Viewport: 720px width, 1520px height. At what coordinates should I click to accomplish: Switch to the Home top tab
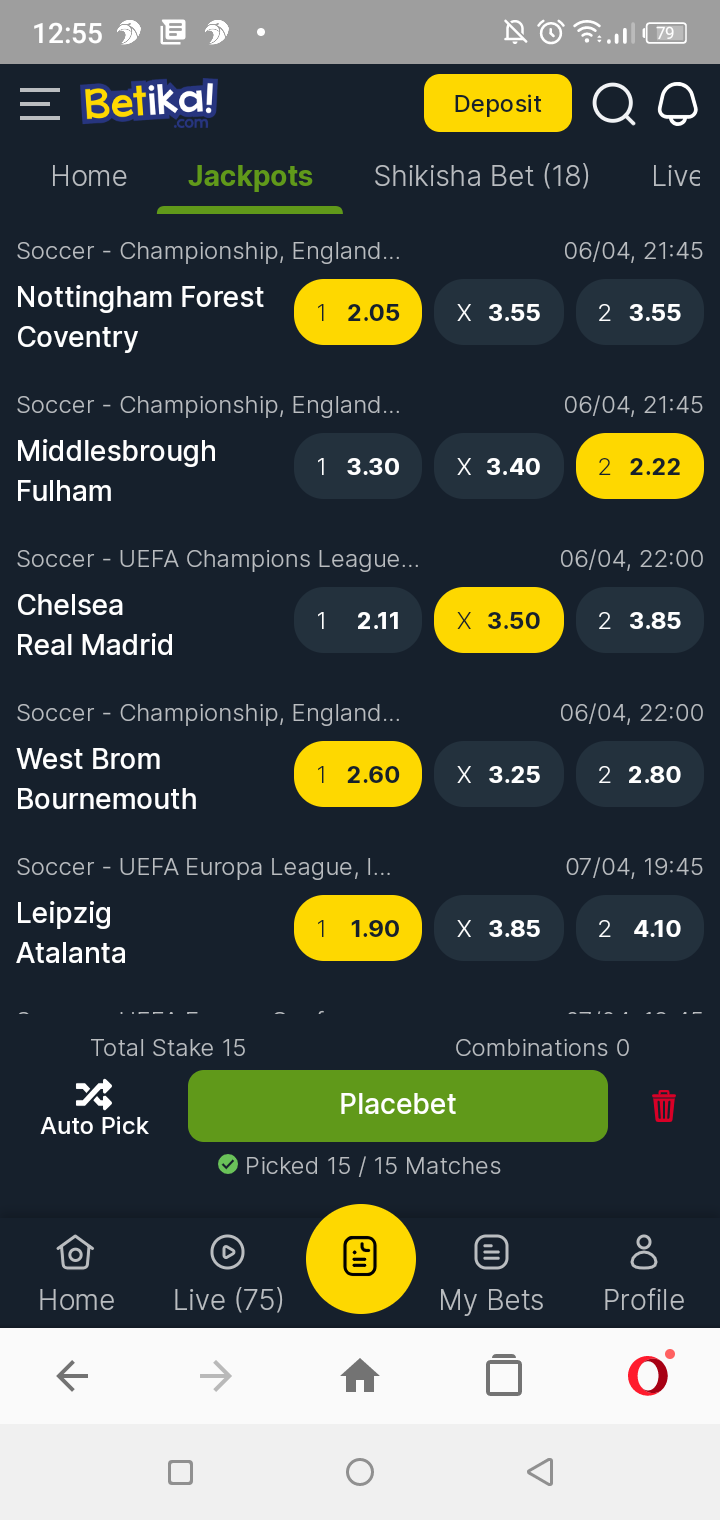[89, 176]
